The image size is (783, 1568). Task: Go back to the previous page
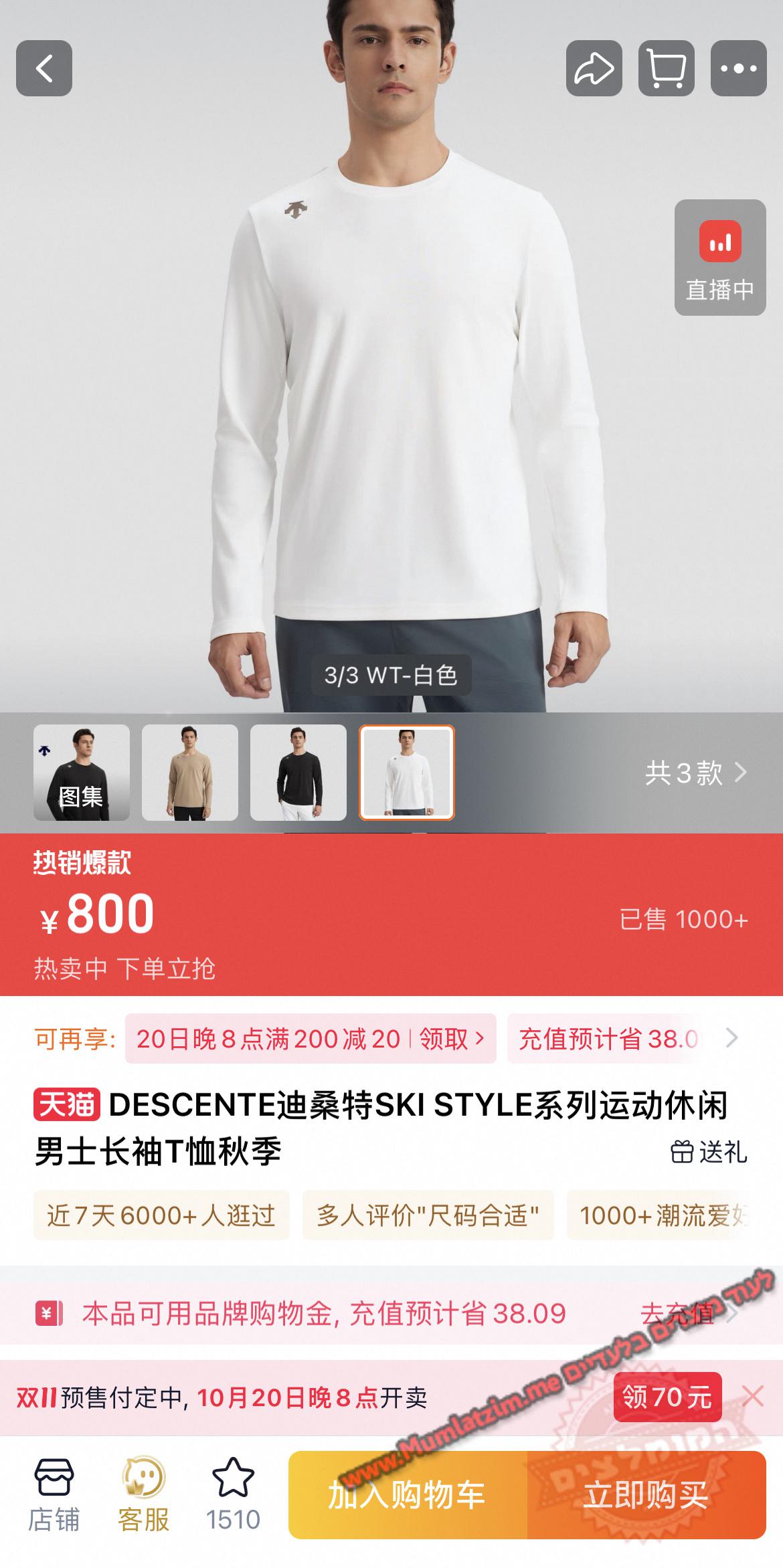pos(44,68)
